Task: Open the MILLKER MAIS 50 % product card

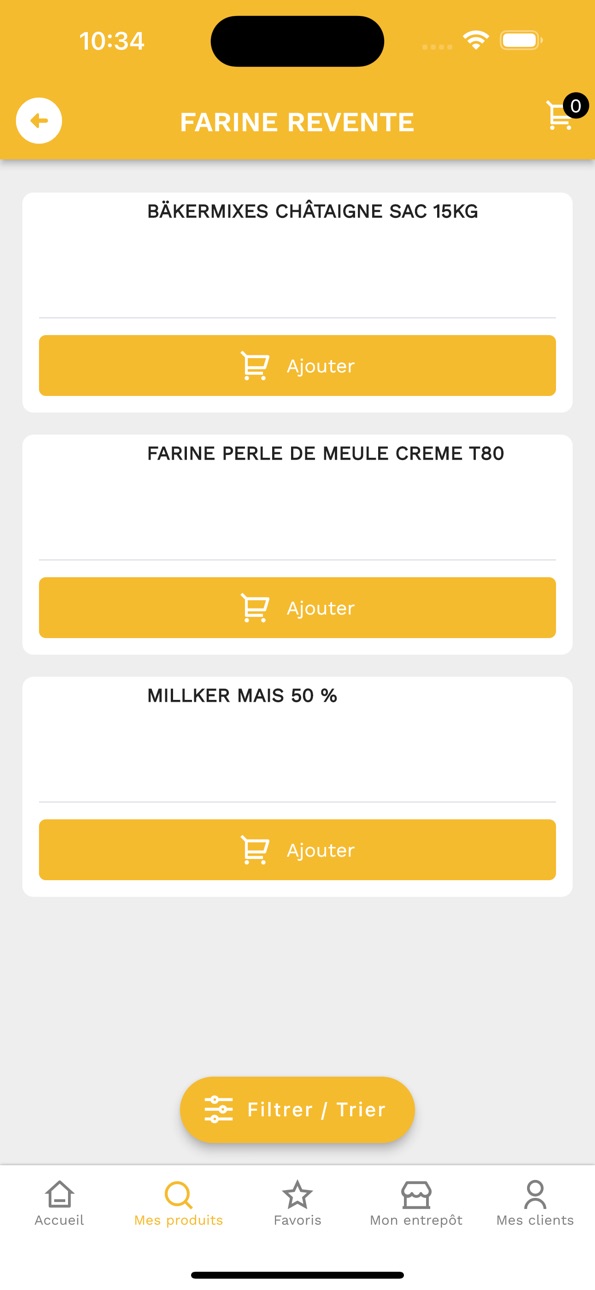Action: point(297,739)
